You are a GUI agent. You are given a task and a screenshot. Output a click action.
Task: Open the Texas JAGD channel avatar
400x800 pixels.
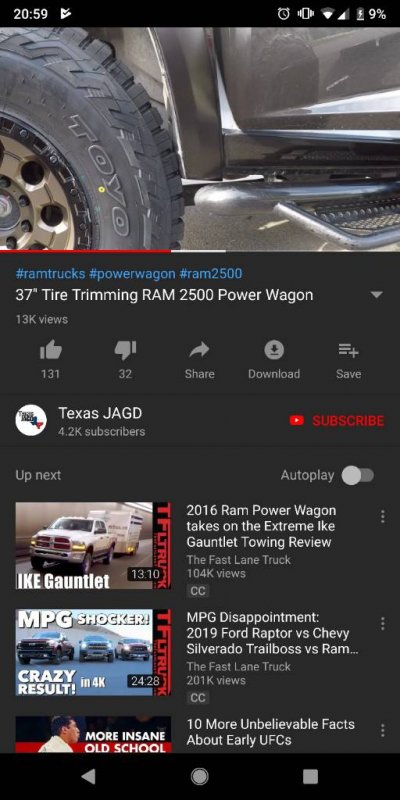click(x=31, y=420)
